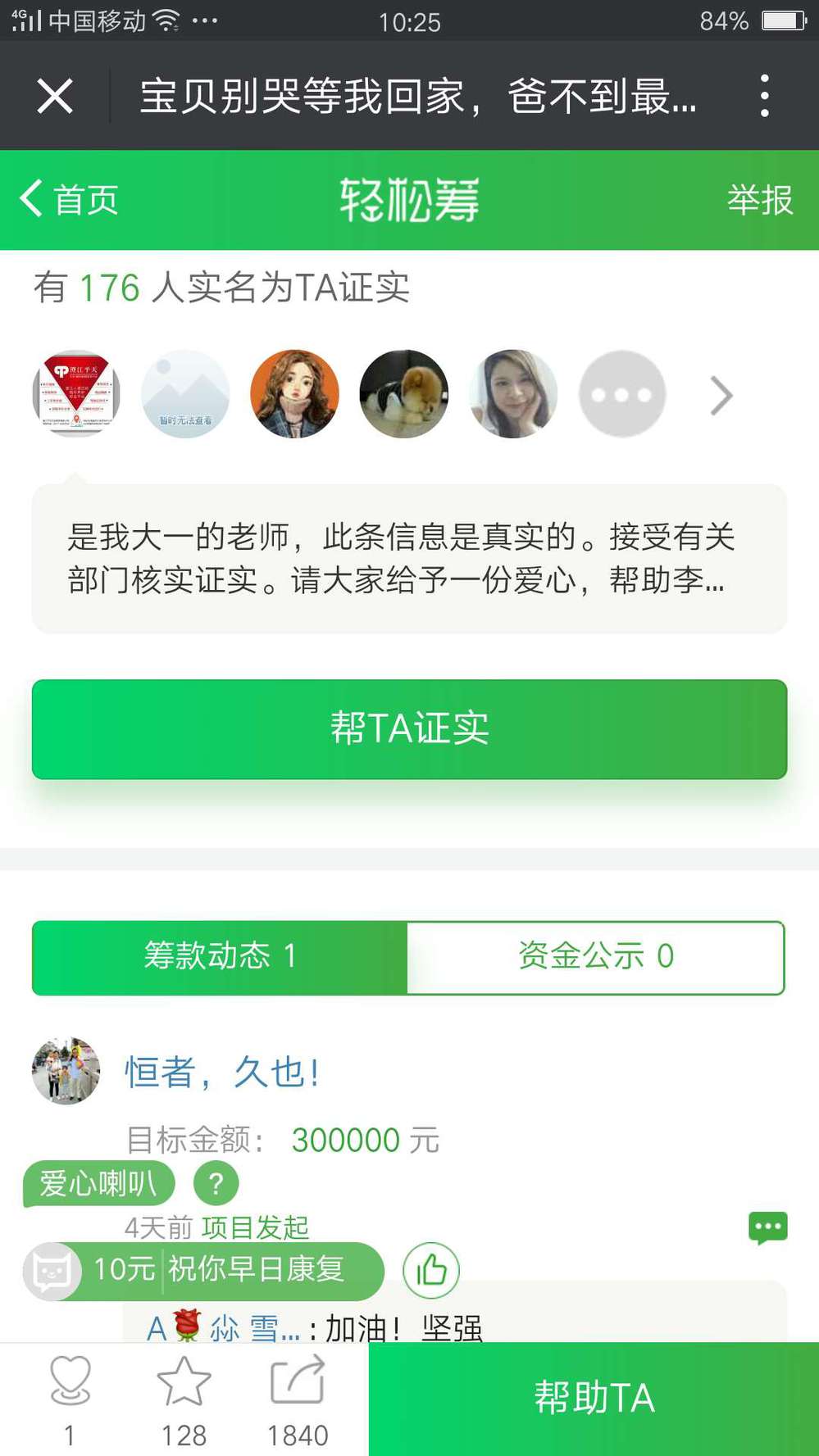Image resolution: width=819 pixels, height=1456 pixels.
Task: Tap 举报 to report this project
Action: tap(759, 200)
